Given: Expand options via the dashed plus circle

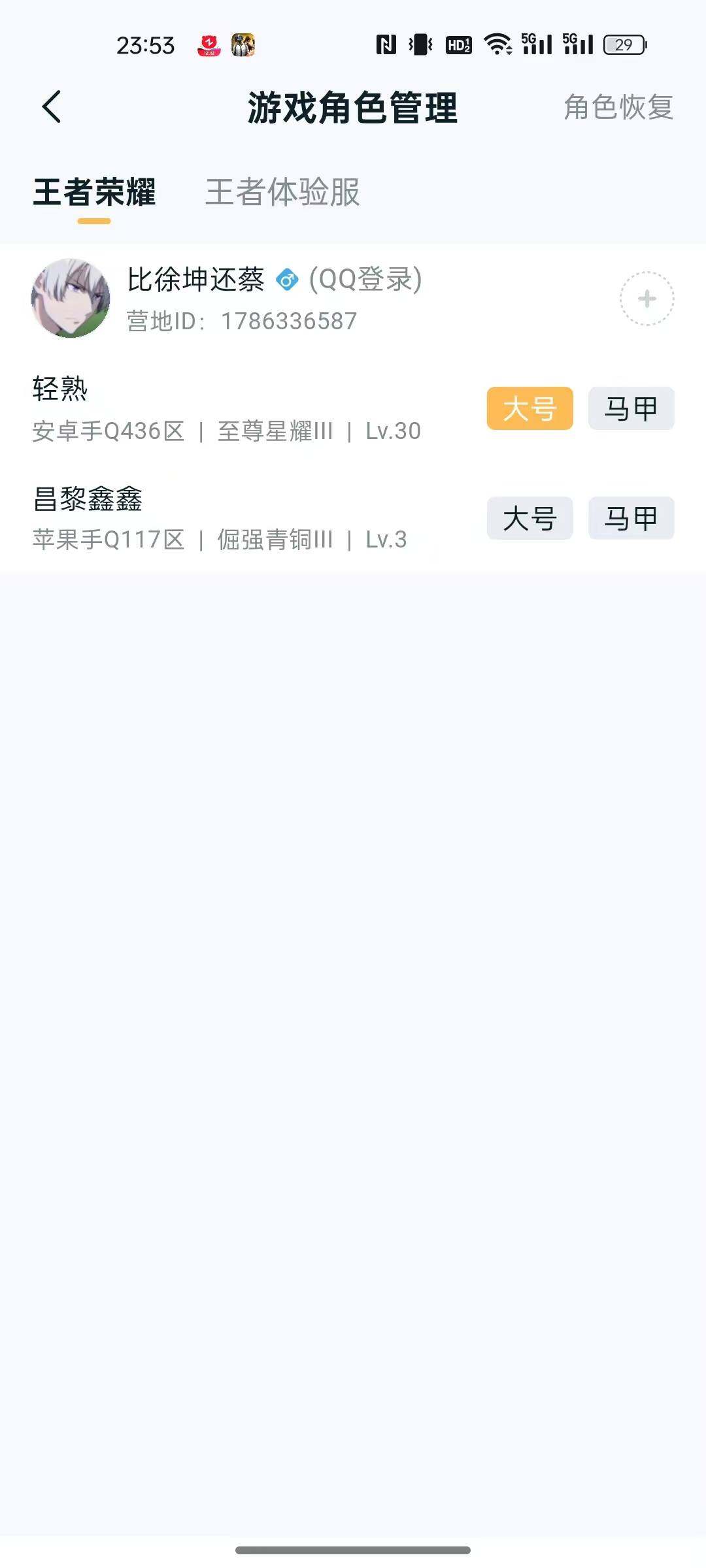Looking at the screenshot, I should [x=646, y=297].
